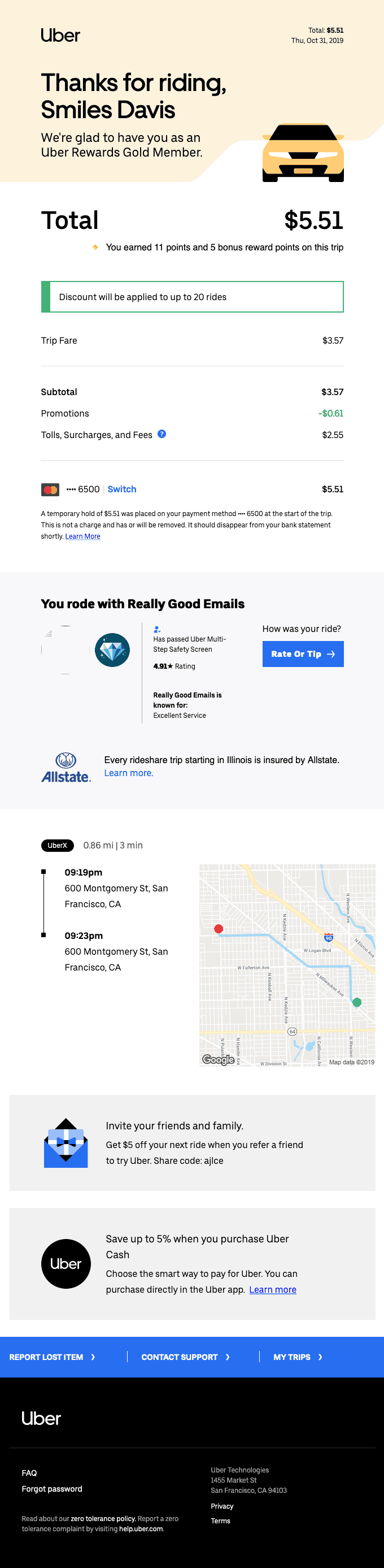The width and height of the screenshot is (384, 1568).
Task: Select Forgot password in the footer
Action: [x=52, y=1489]
